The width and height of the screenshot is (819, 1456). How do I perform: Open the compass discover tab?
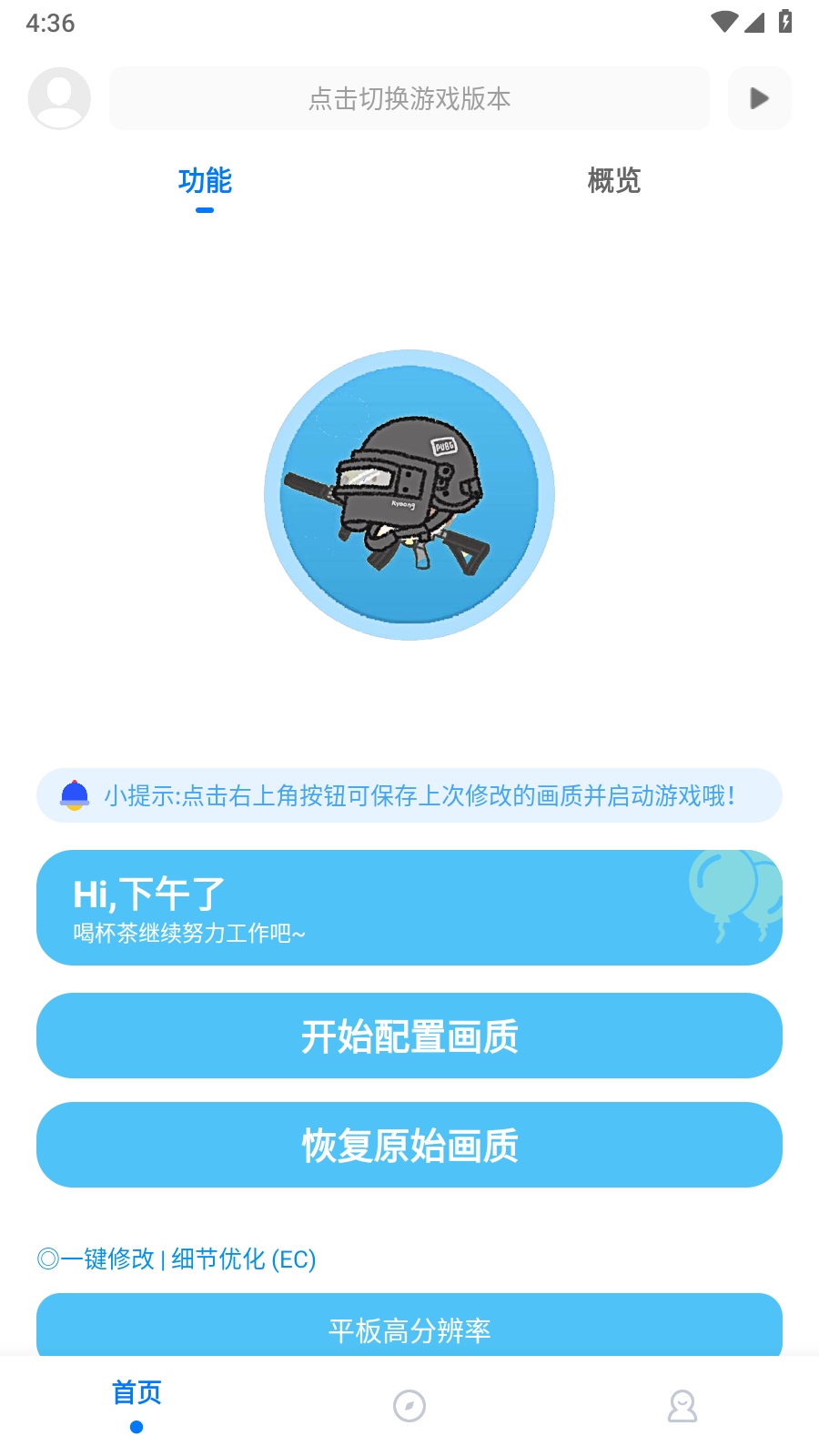[x=409, y=1406]
